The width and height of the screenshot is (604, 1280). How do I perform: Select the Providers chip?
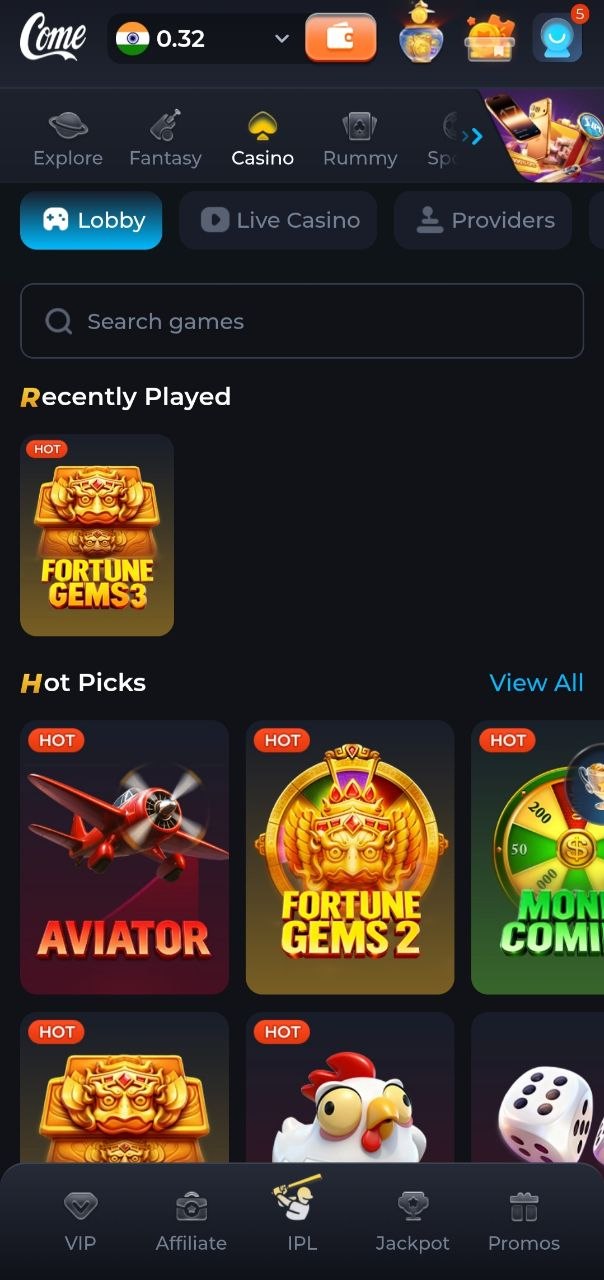(x=483, y=220)
